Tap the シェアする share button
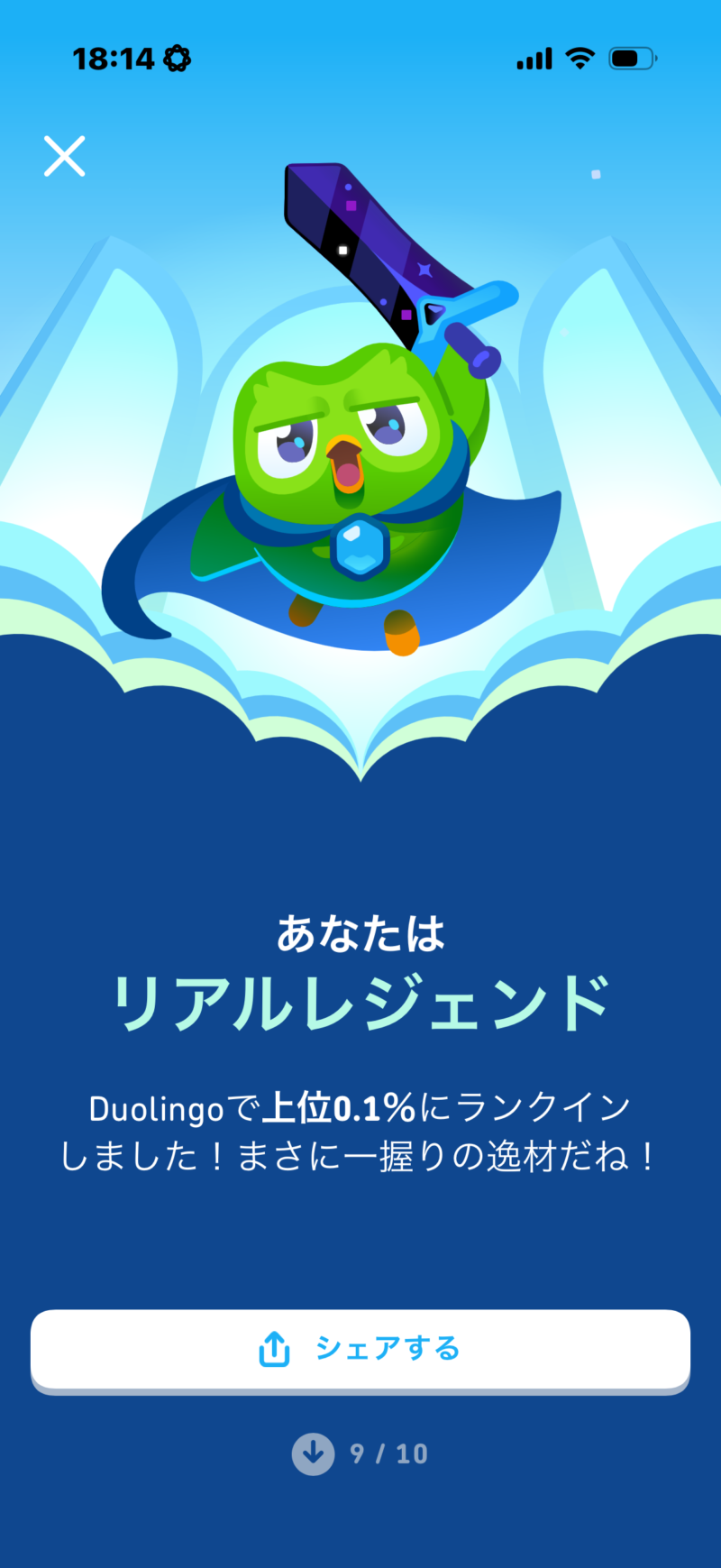Image resolution: width=721 pixels, height=1568 pixels. click(360, 1349)
